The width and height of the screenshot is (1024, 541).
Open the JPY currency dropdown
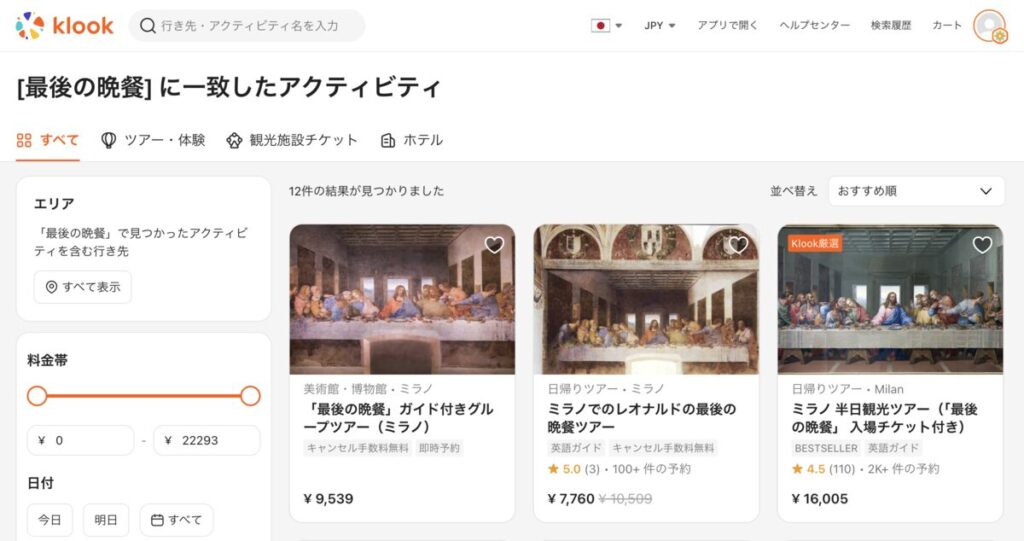660,26
